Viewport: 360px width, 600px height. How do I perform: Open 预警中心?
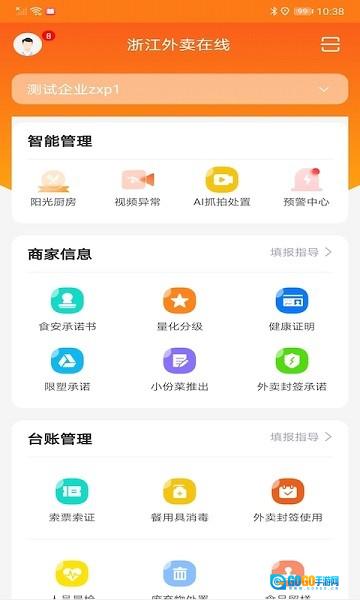306,188
